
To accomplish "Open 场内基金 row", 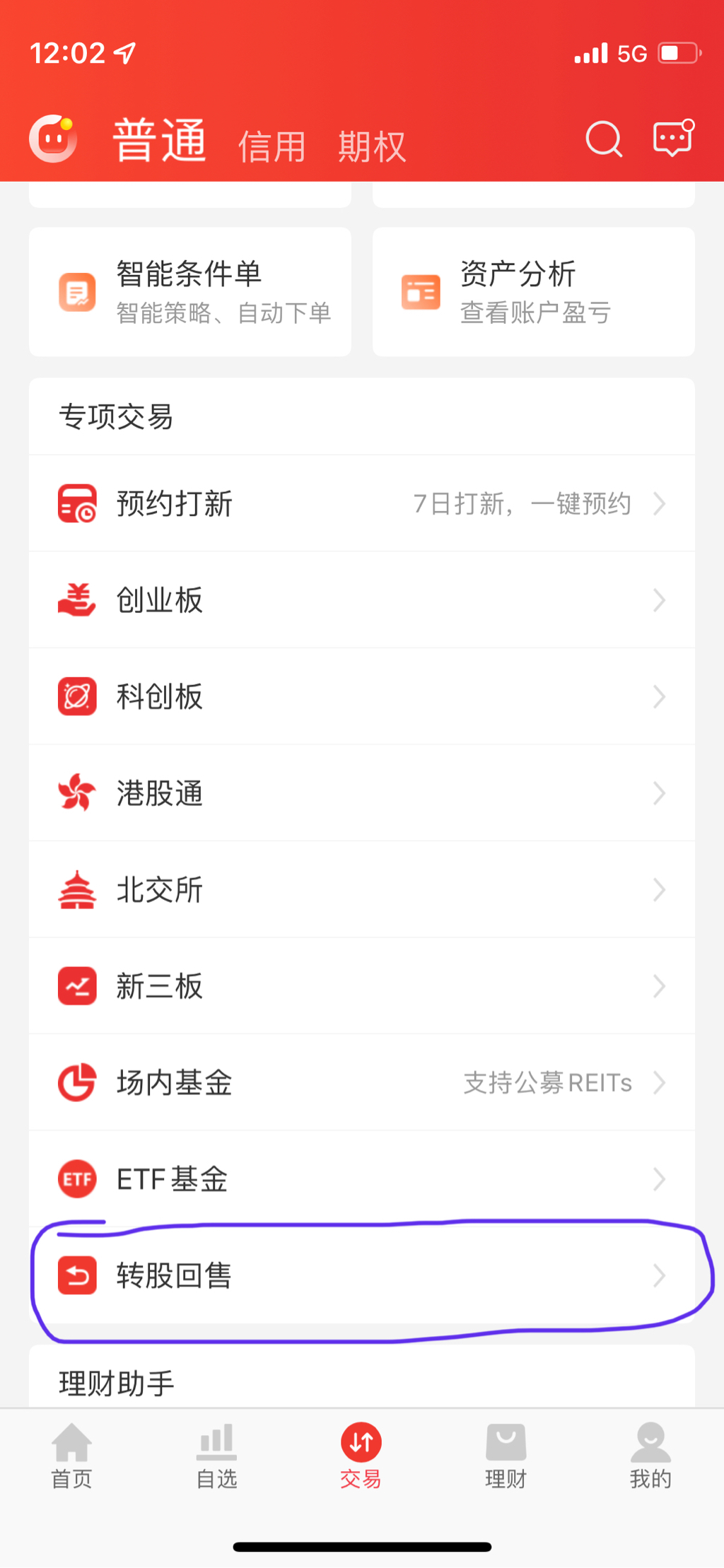I will point(361,1082).
